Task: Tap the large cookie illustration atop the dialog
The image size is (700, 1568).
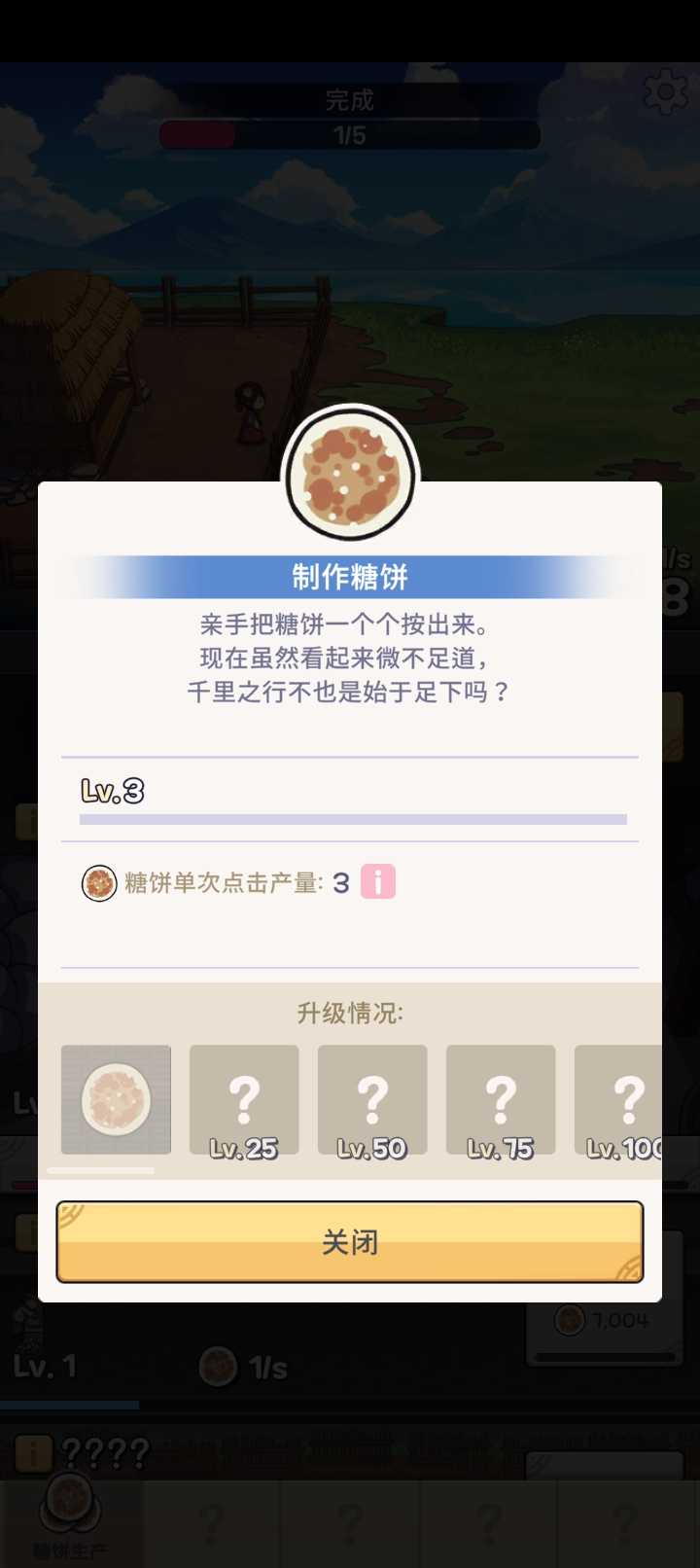Action: (x=350, y=474)
